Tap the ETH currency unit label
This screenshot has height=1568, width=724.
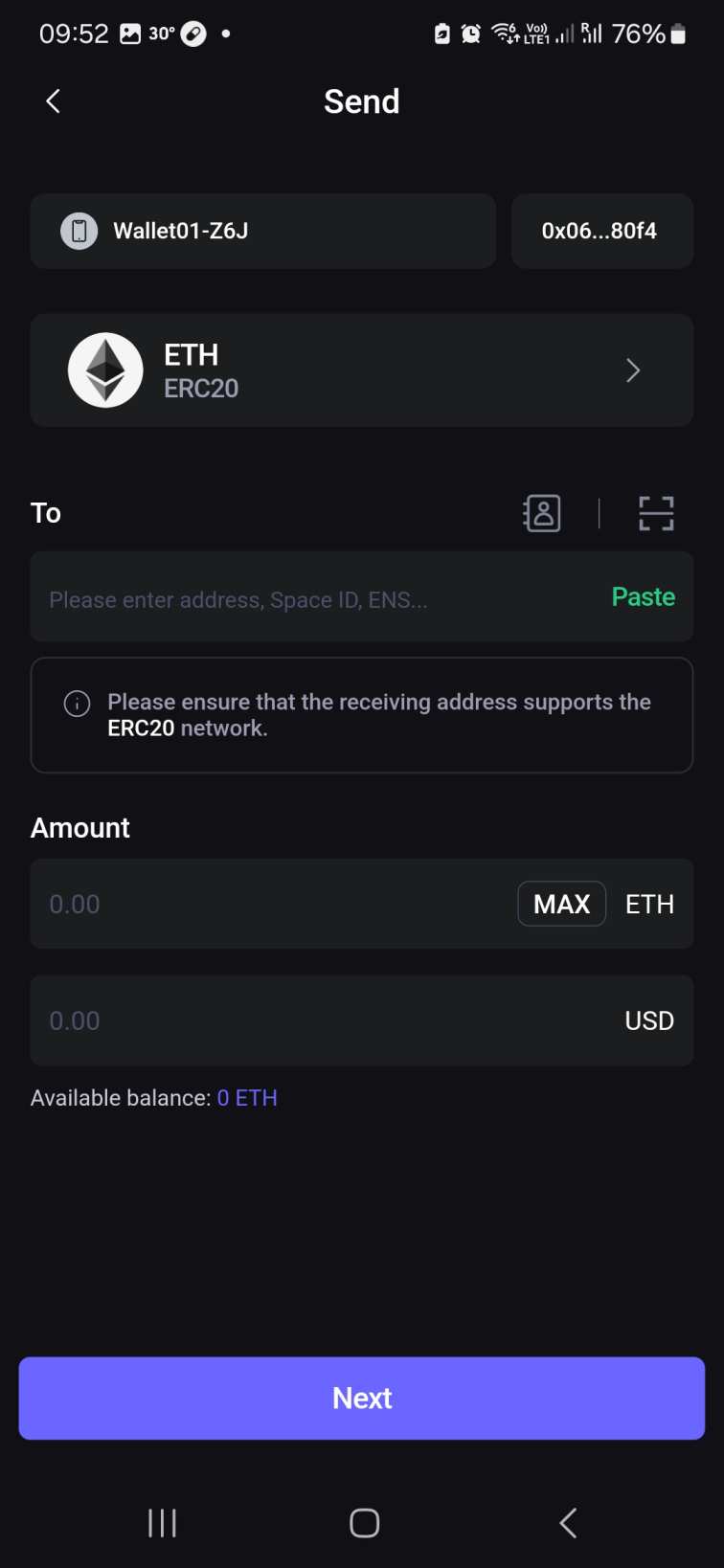tap(649, 903)
